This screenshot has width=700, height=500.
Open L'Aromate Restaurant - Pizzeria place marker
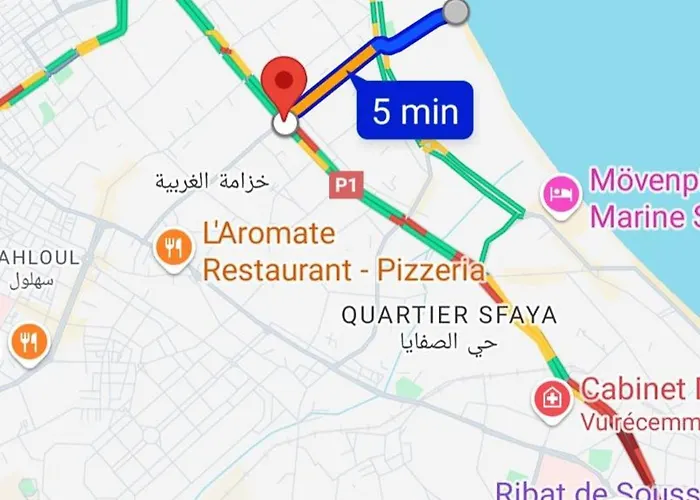tap(175, 250)
